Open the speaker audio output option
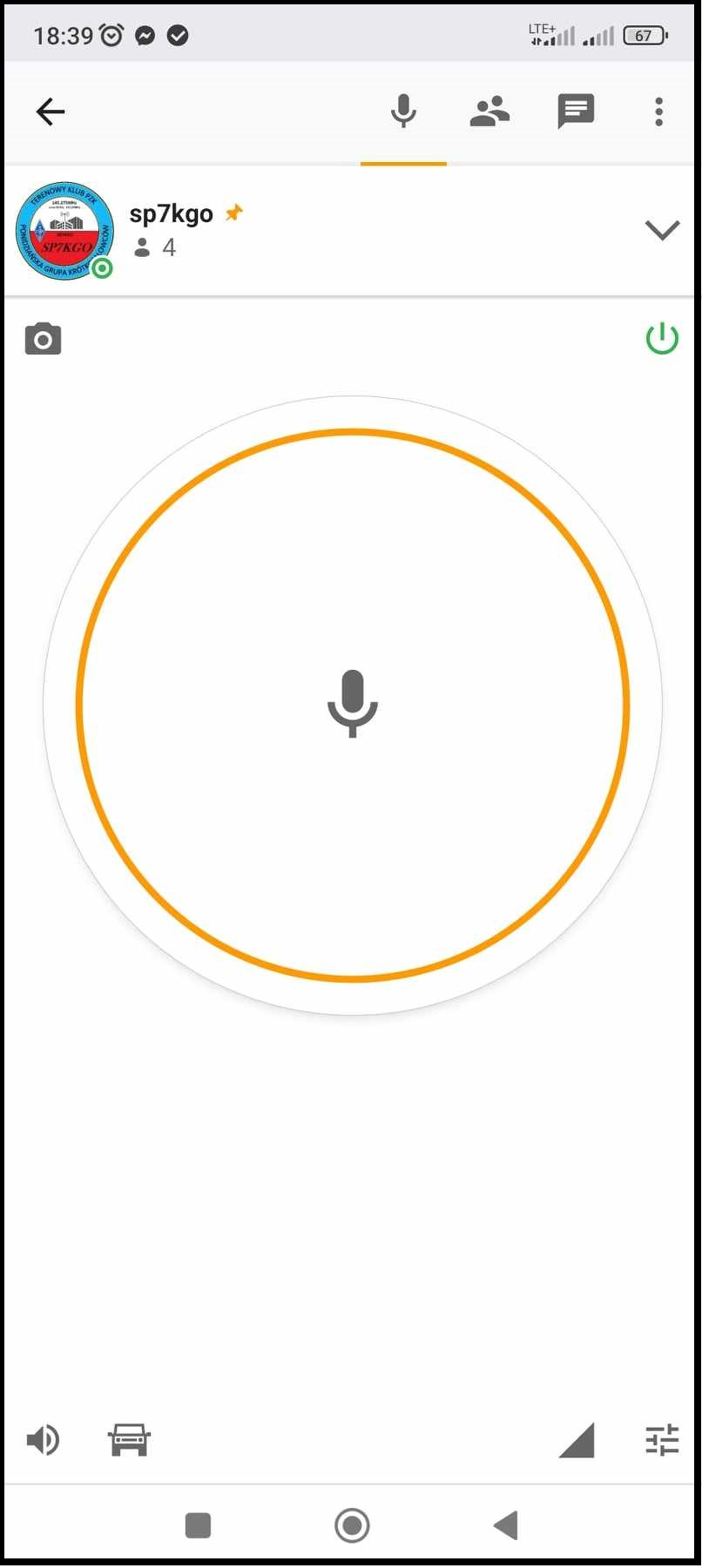Viewport: 702px width, 1568px height. click(x=43, y=1440)
